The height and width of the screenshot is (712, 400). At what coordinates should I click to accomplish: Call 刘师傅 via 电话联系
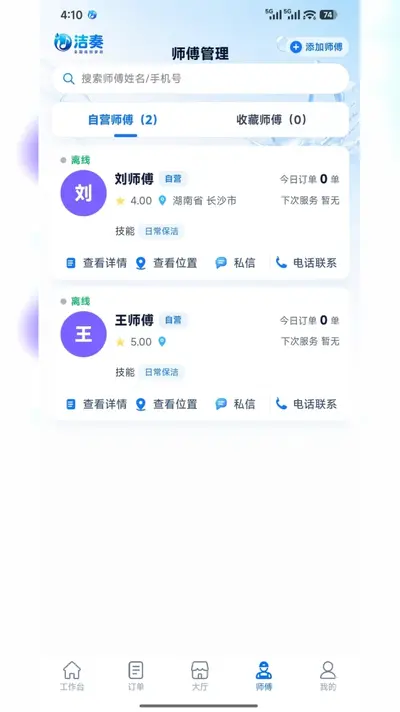306,263
